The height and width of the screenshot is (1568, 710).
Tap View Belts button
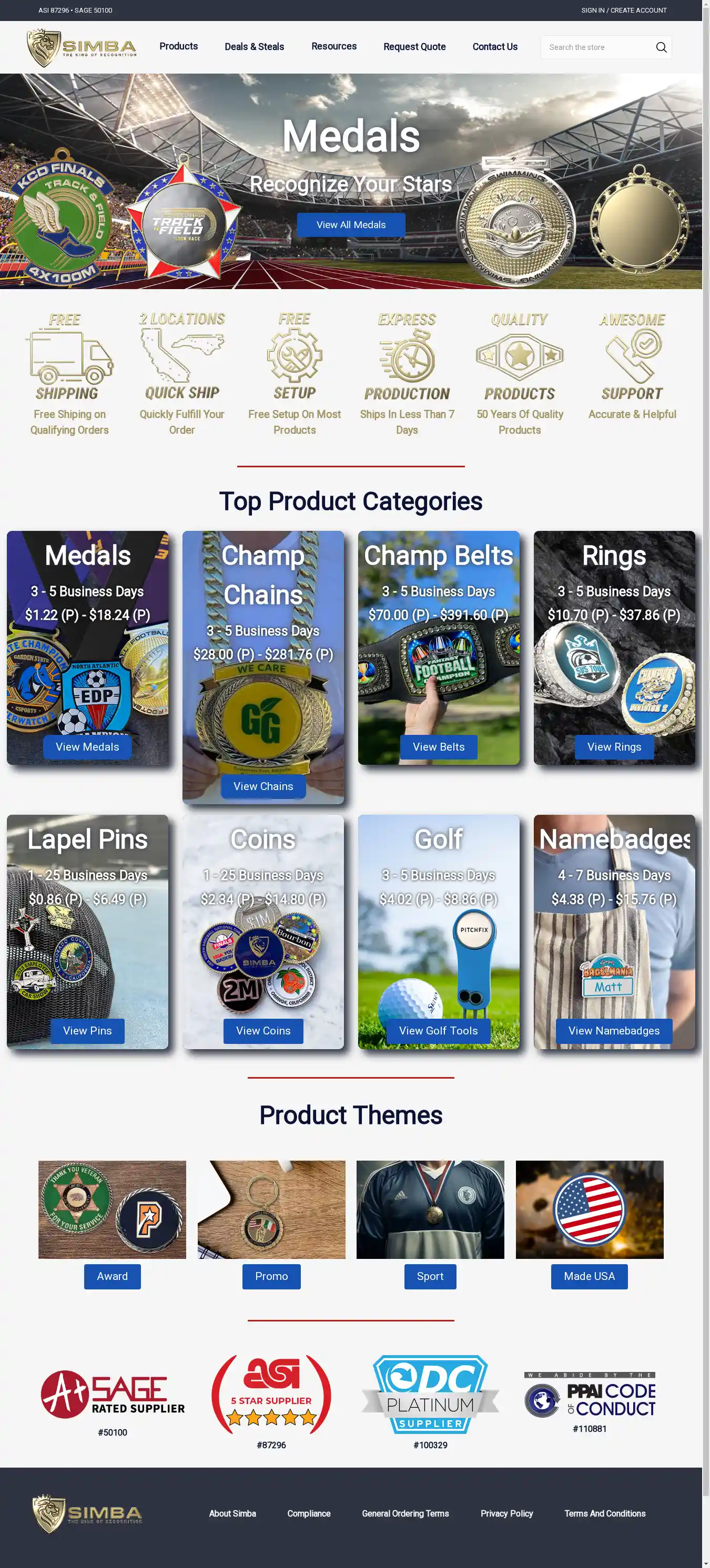439,747
